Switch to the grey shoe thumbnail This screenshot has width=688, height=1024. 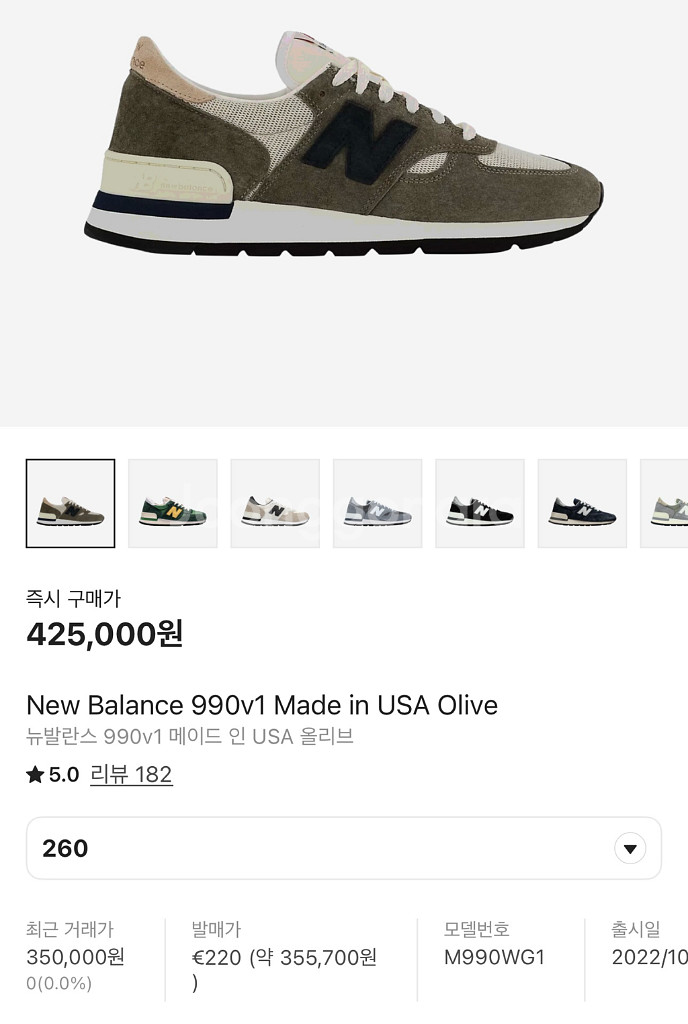pos(377,503)
